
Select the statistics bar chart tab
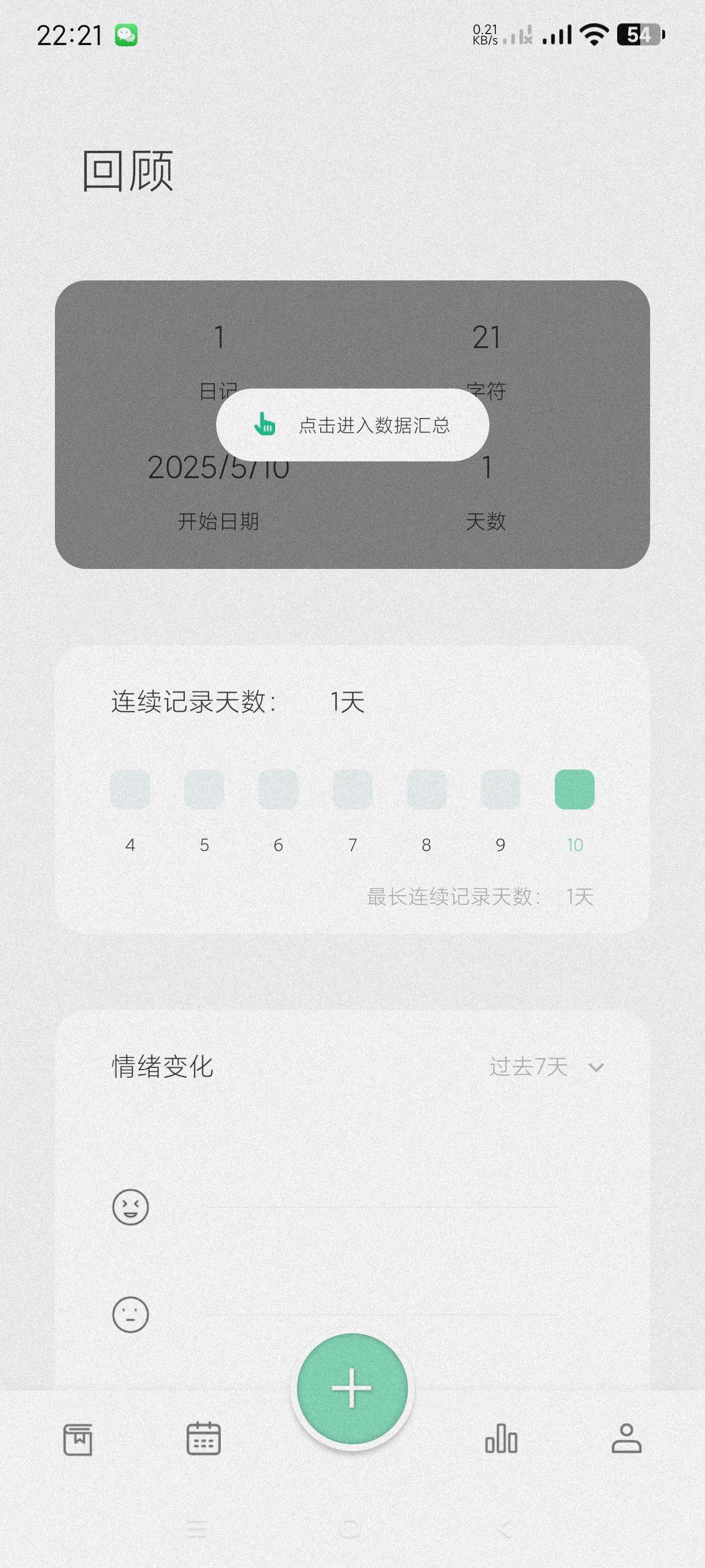click(x=500, y=1439)
